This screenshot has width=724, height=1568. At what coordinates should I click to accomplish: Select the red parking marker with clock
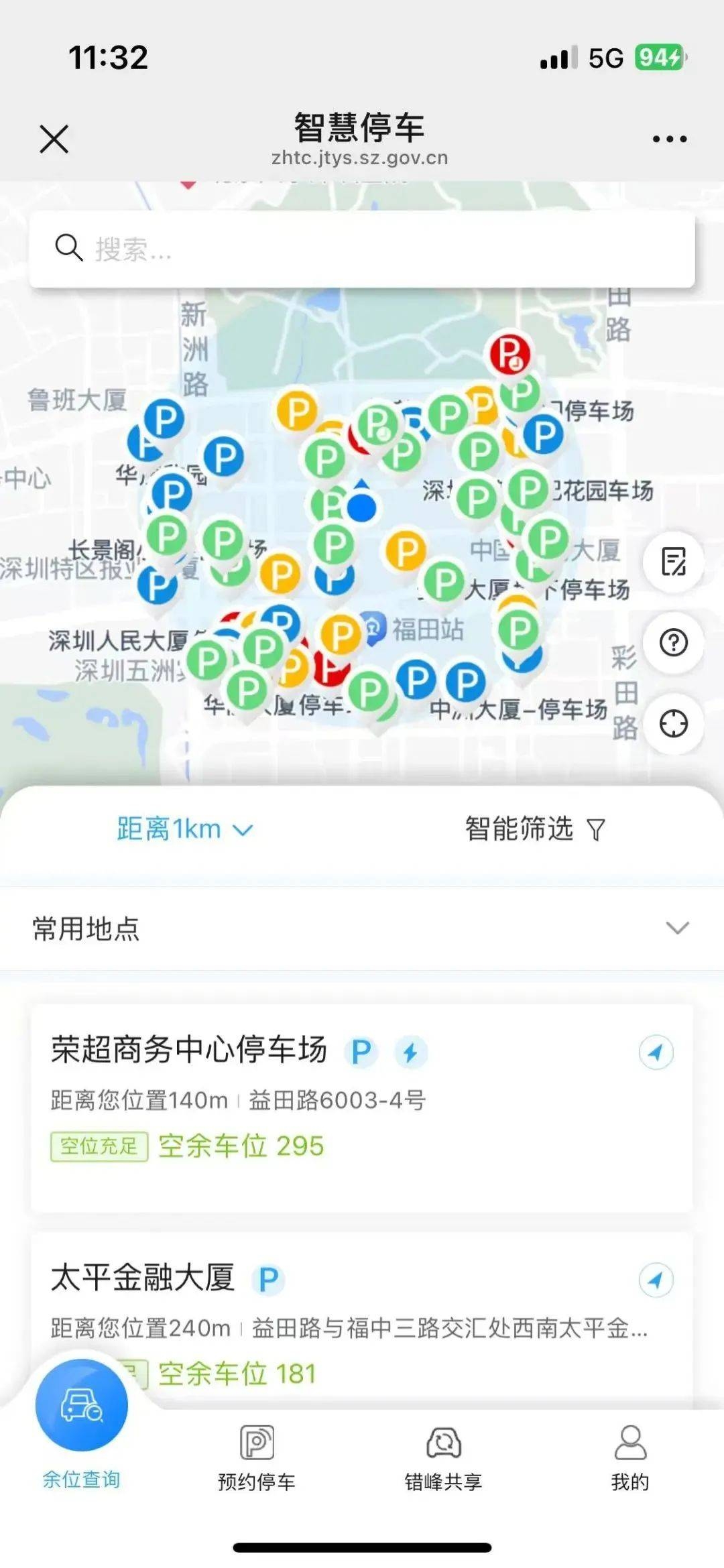click(510, 355)
